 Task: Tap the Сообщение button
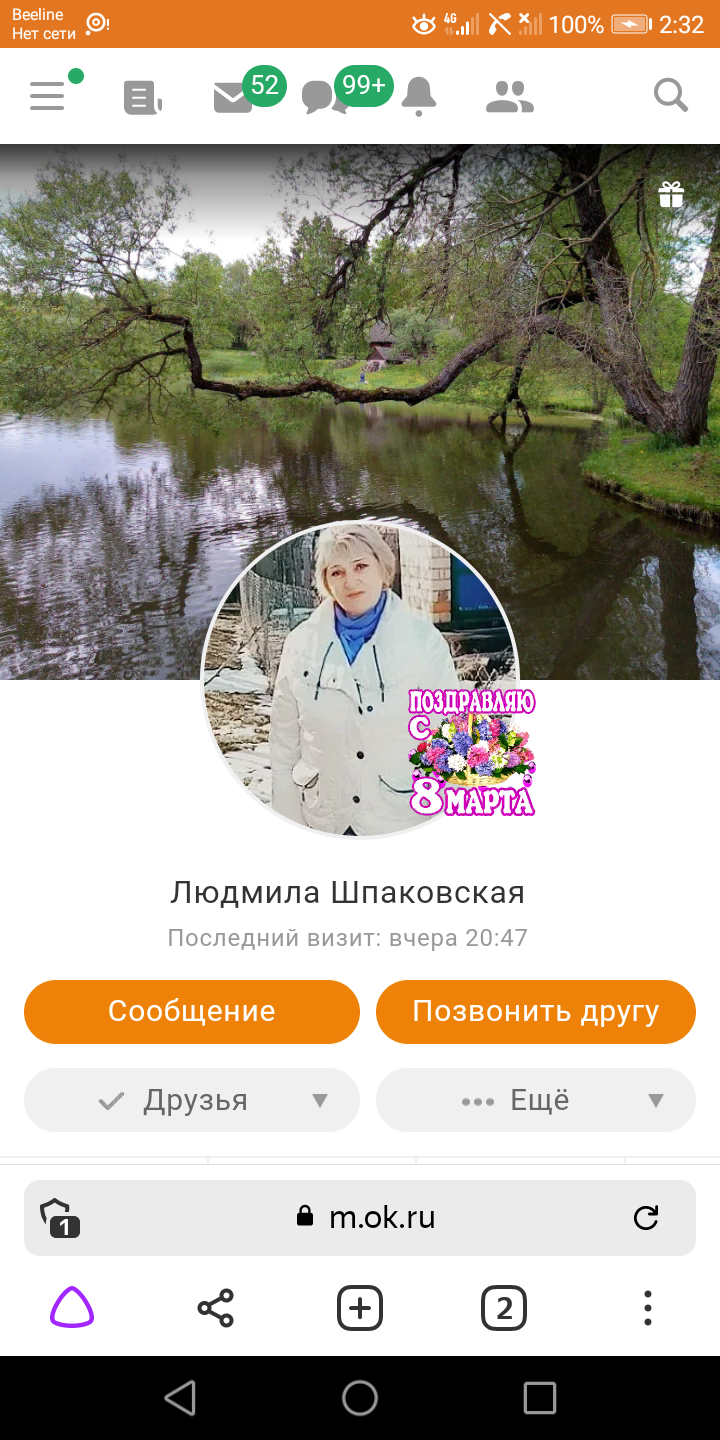coord(191,1011)
